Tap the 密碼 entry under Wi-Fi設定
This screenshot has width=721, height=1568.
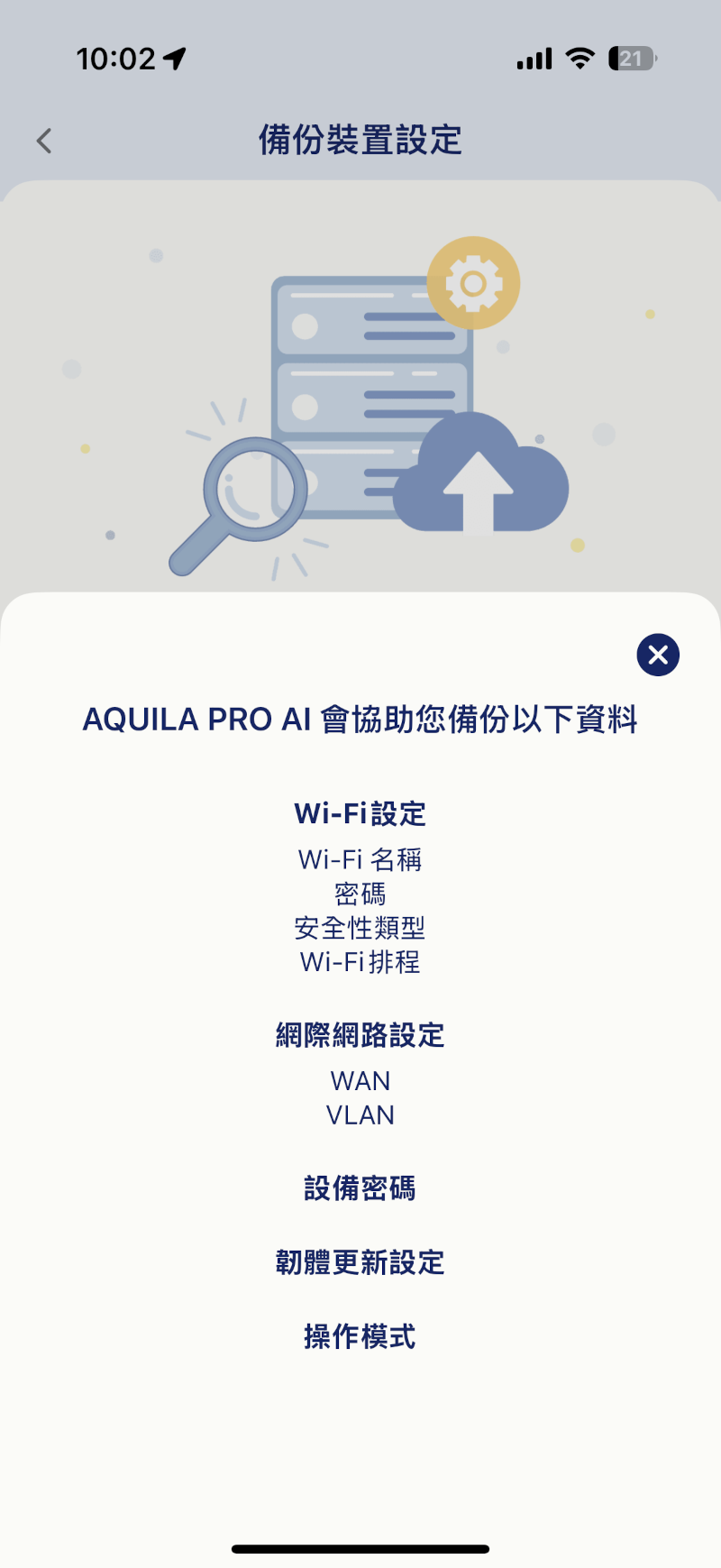(x=360, y=894)
